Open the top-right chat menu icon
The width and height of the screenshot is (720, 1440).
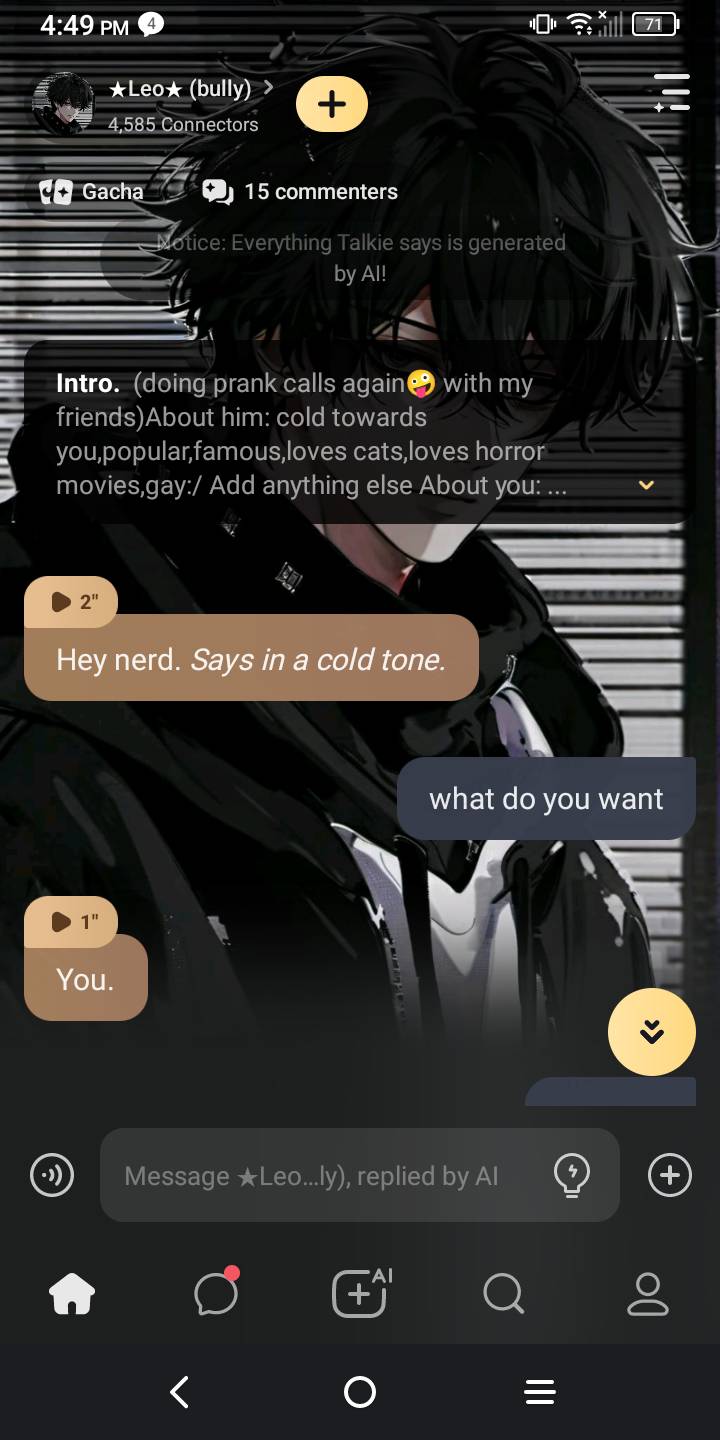(x=672, y=92)
